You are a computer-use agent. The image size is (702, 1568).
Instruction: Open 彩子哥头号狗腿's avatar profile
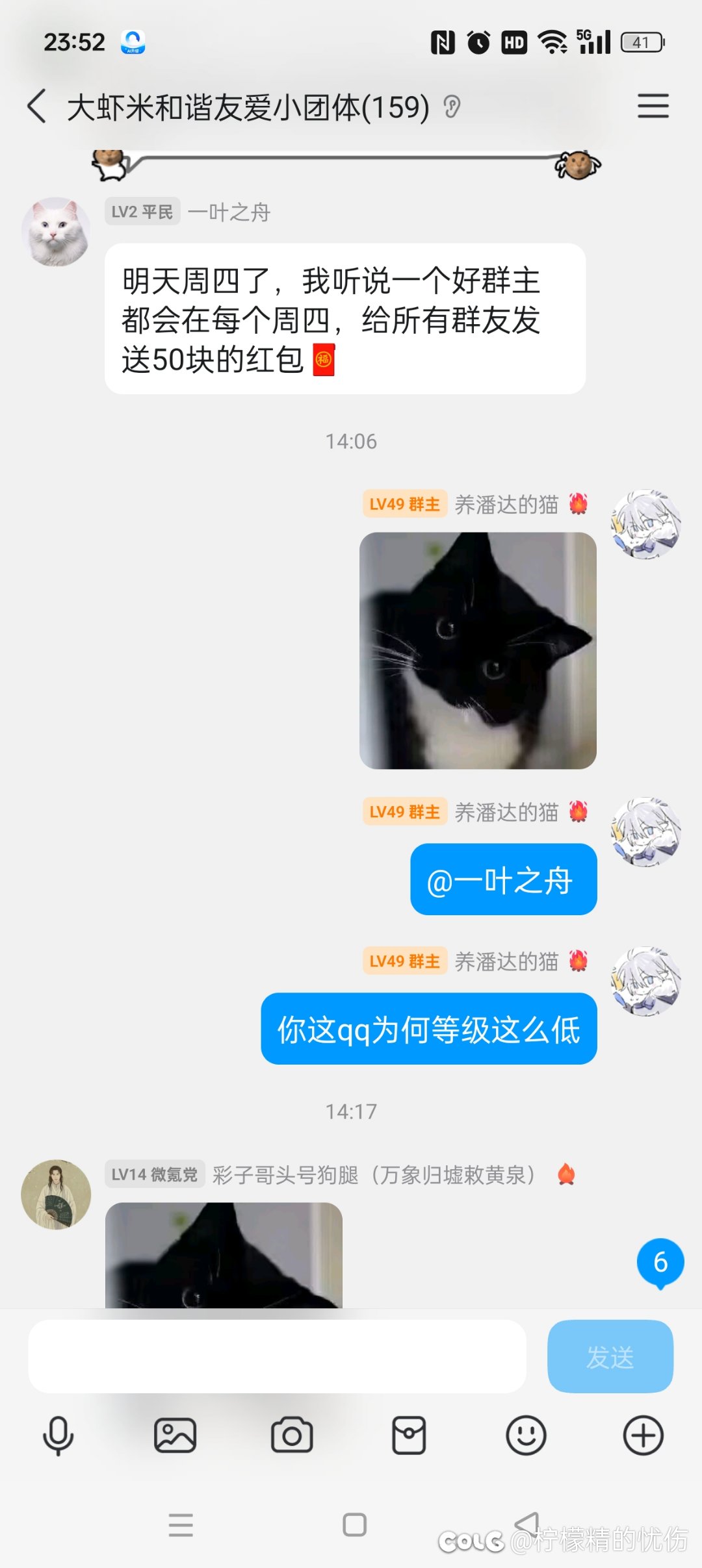pos(56,1194)
